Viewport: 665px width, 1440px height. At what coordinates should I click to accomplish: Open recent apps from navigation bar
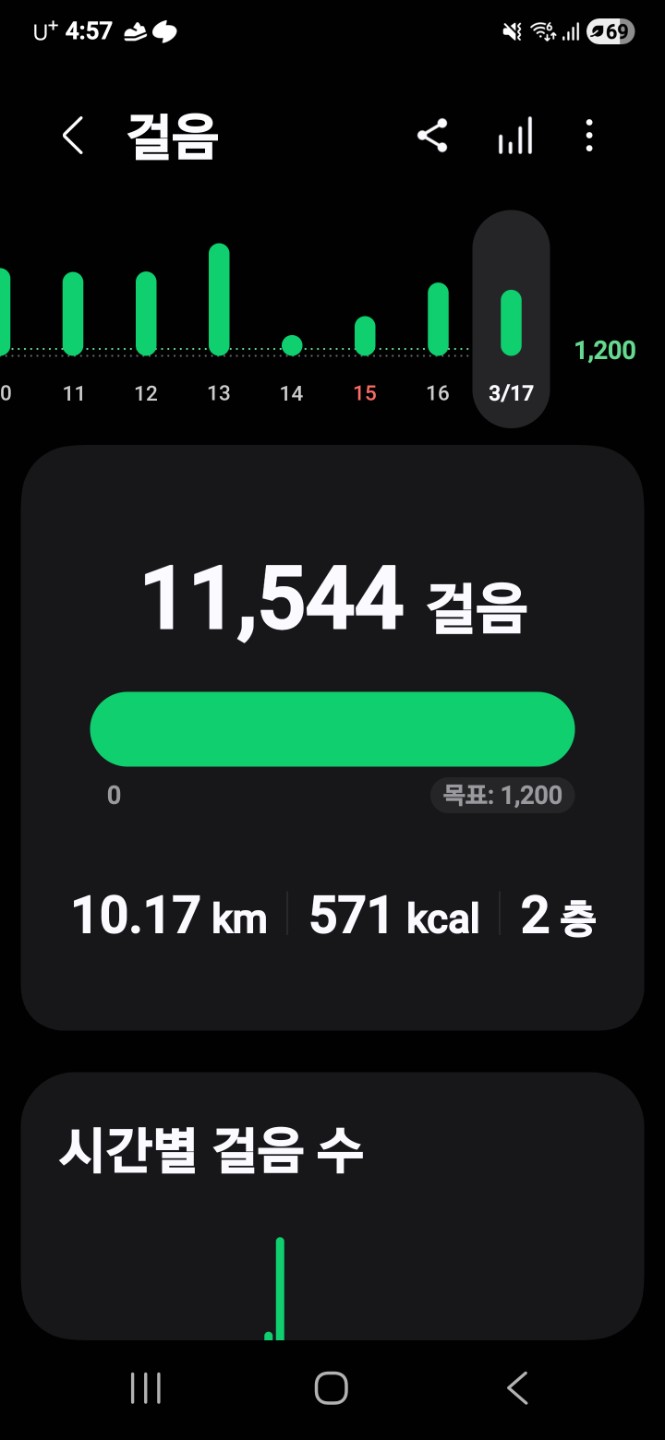[146, 1388]
